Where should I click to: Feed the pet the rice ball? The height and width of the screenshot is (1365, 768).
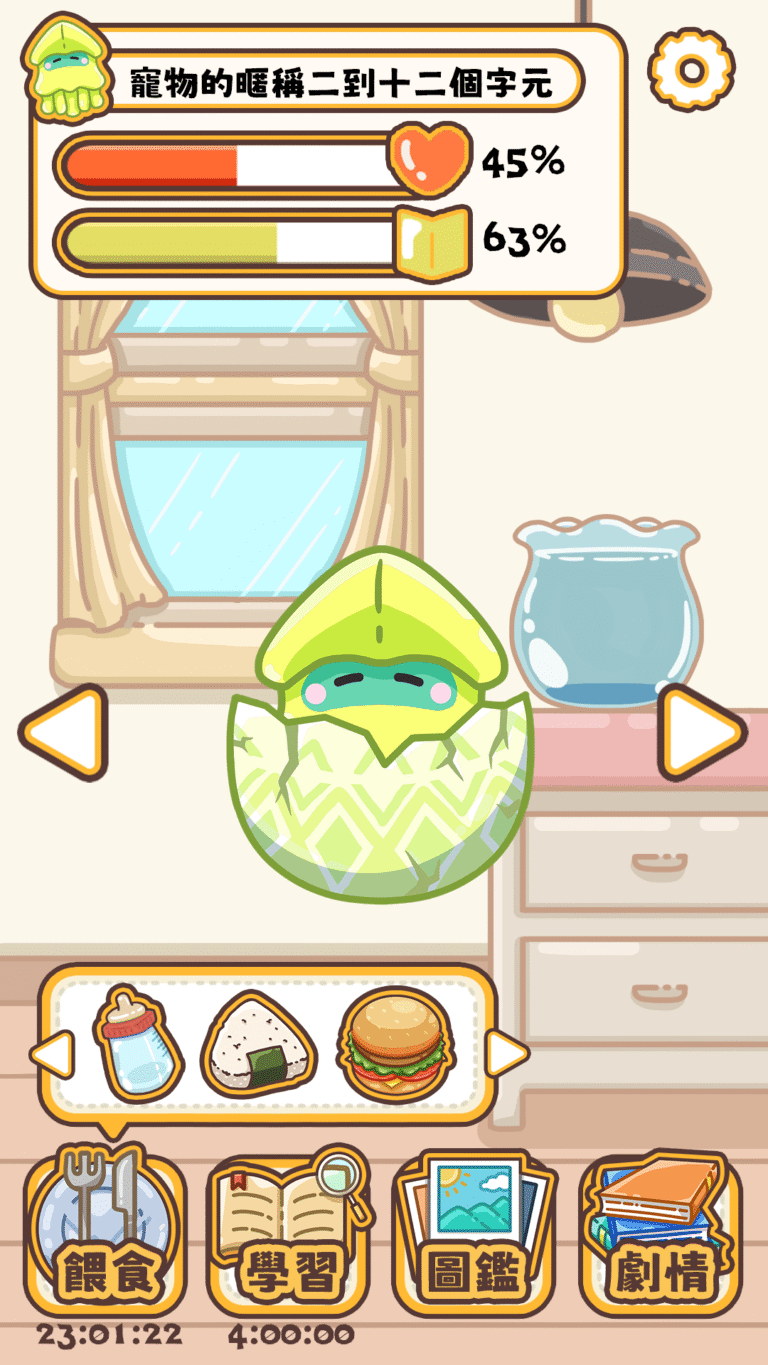(259, 1046)
